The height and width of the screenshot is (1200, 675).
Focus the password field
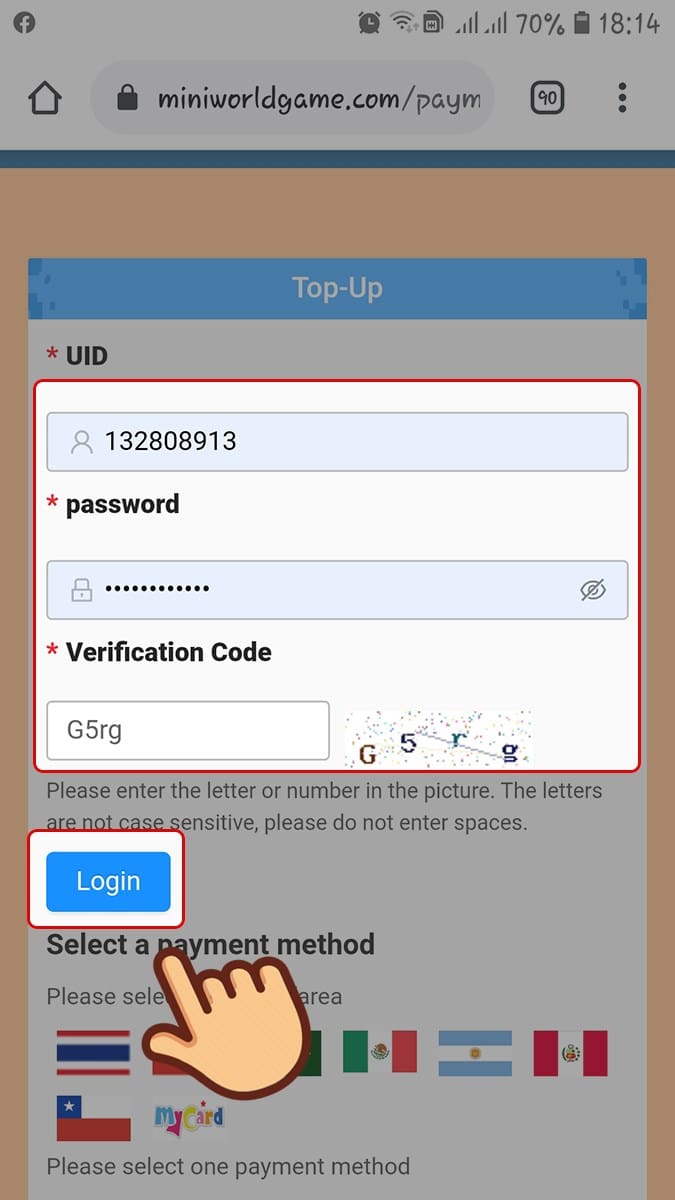pos(320,590)
